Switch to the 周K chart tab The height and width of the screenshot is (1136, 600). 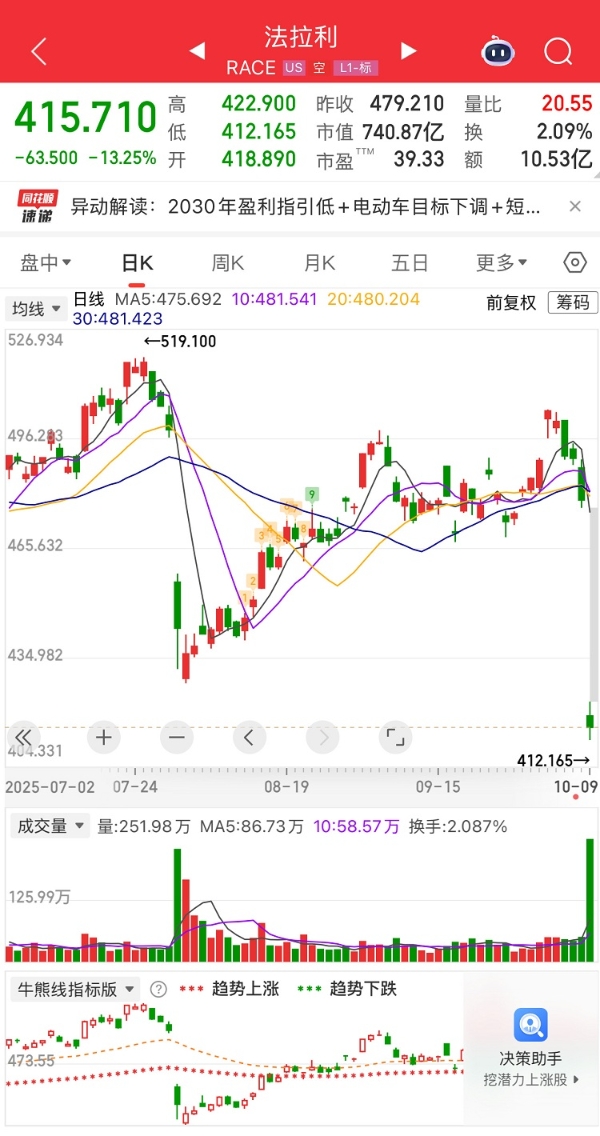[x=228, y=263]
